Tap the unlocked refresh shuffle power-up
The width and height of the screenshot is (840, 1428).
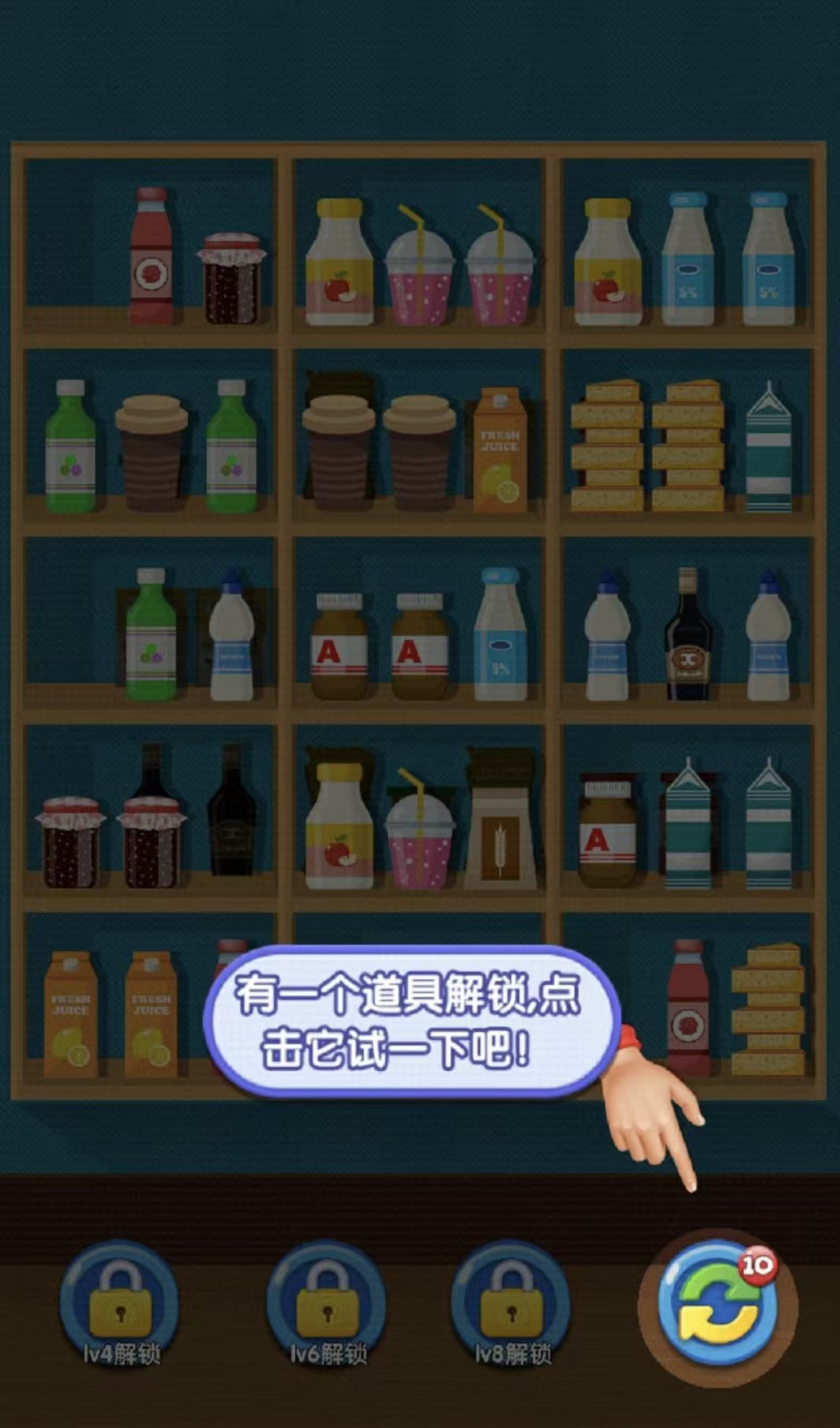717,1305
